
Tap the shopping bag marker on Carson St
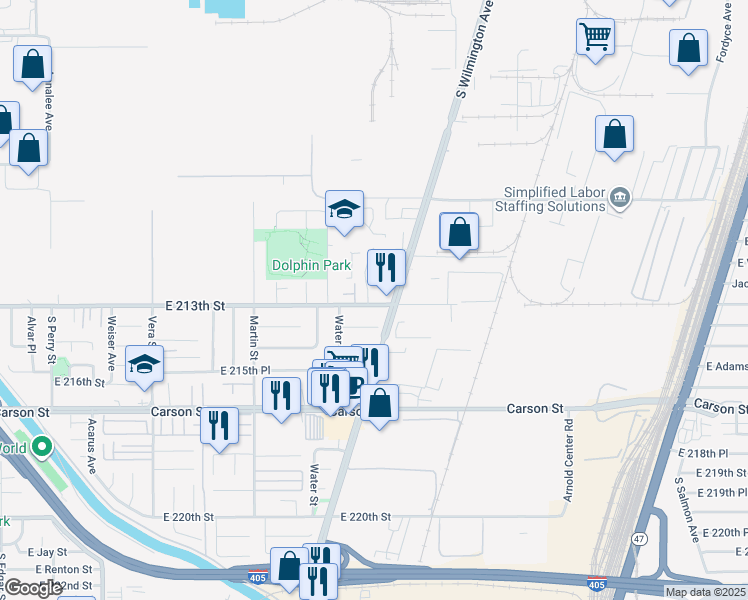[x=379, y=404]
